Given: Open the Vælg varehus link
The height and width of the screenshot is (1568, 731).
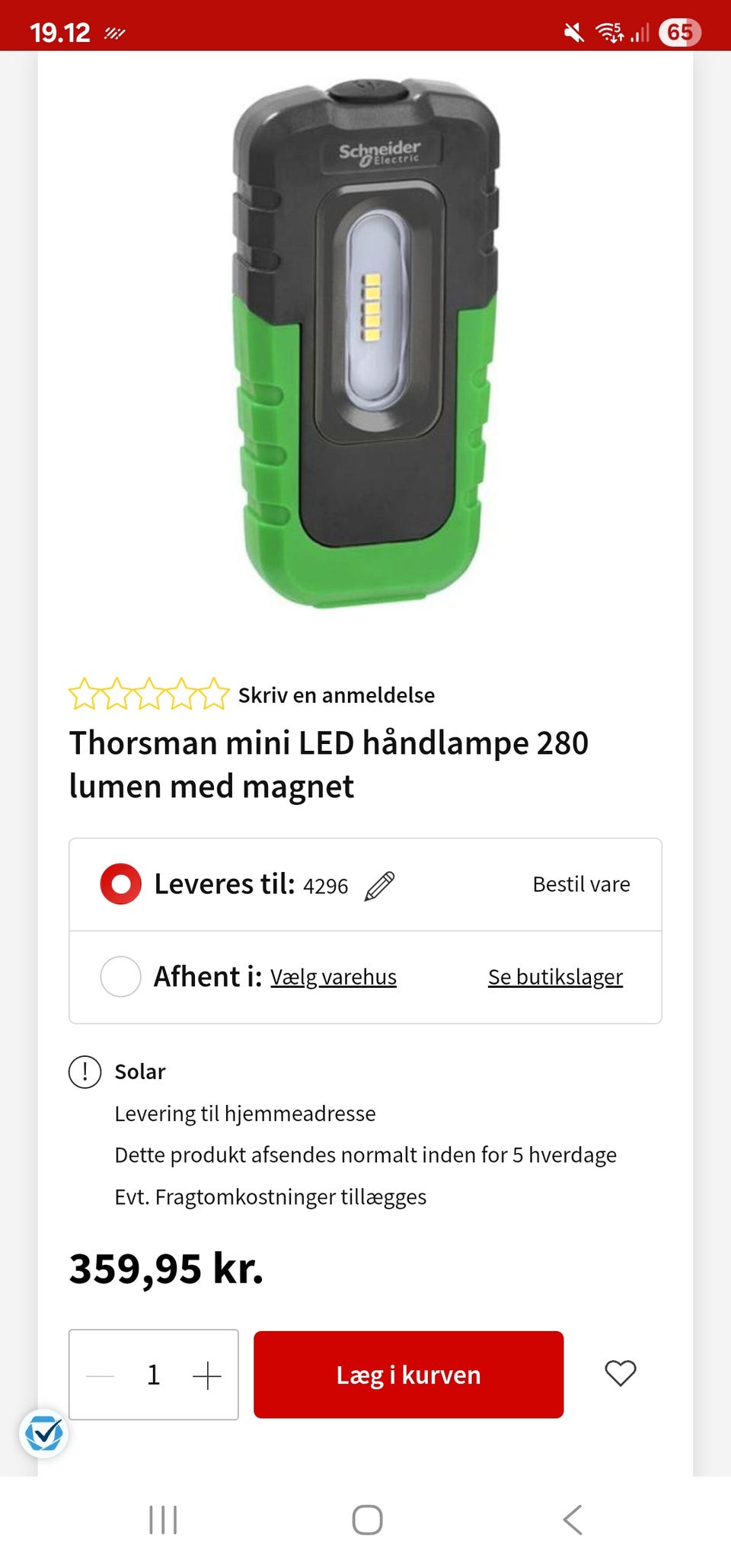Looking at the screenshot, I should [x=334, y=977].
